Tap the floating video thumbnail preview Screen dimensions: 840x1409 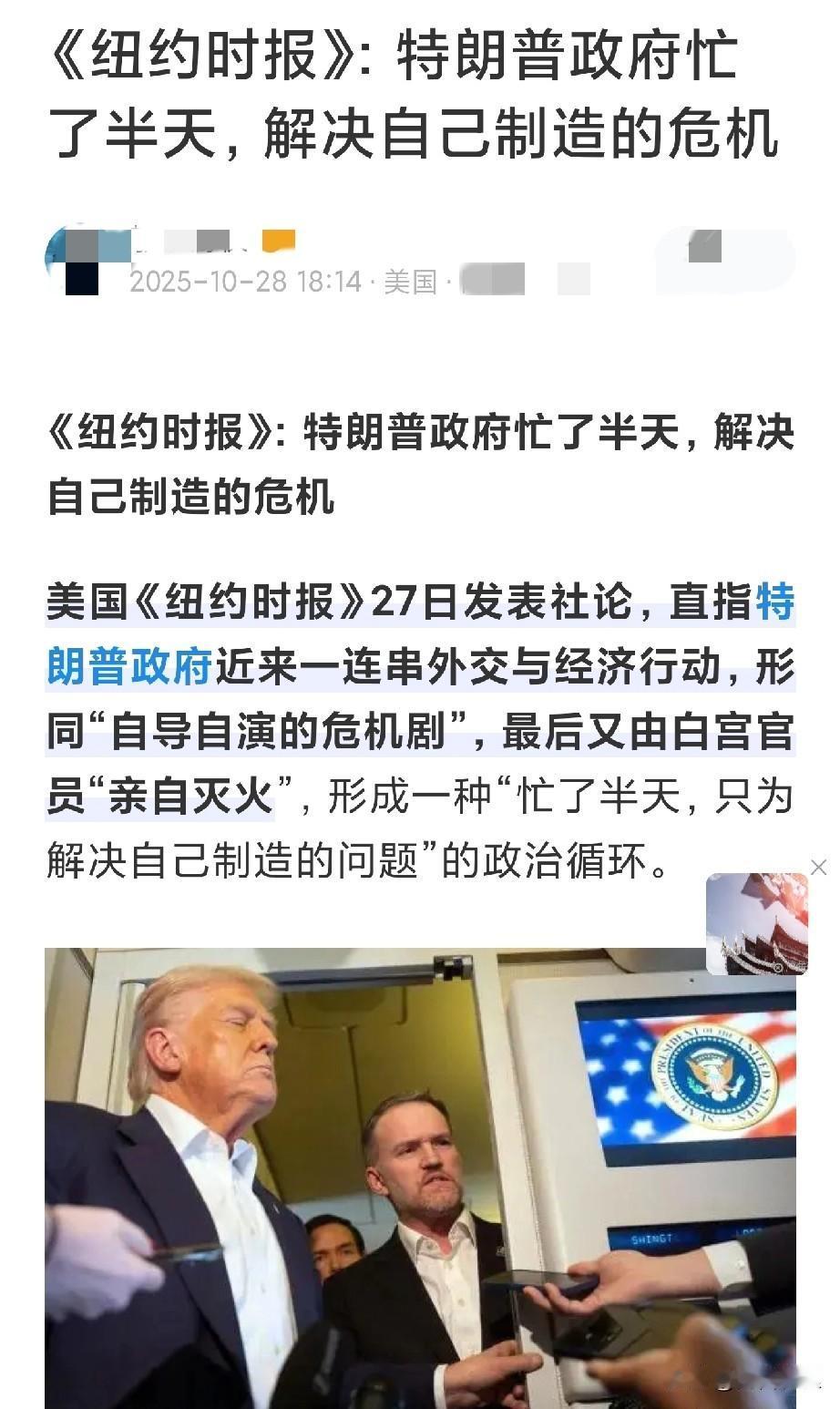(x=756, y=923)
